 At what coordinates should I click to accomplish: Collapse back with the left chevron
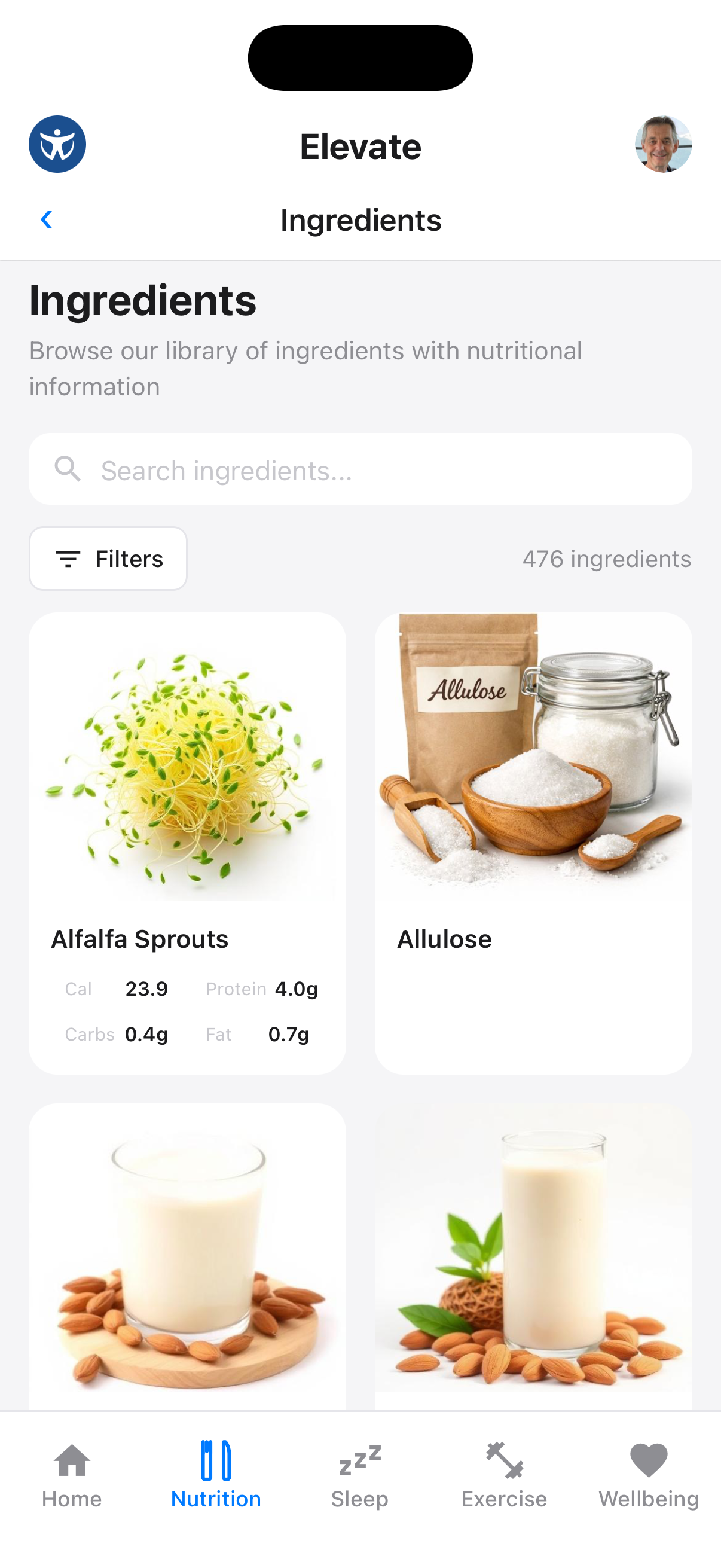pyautogui.click(x=47, y=219)
